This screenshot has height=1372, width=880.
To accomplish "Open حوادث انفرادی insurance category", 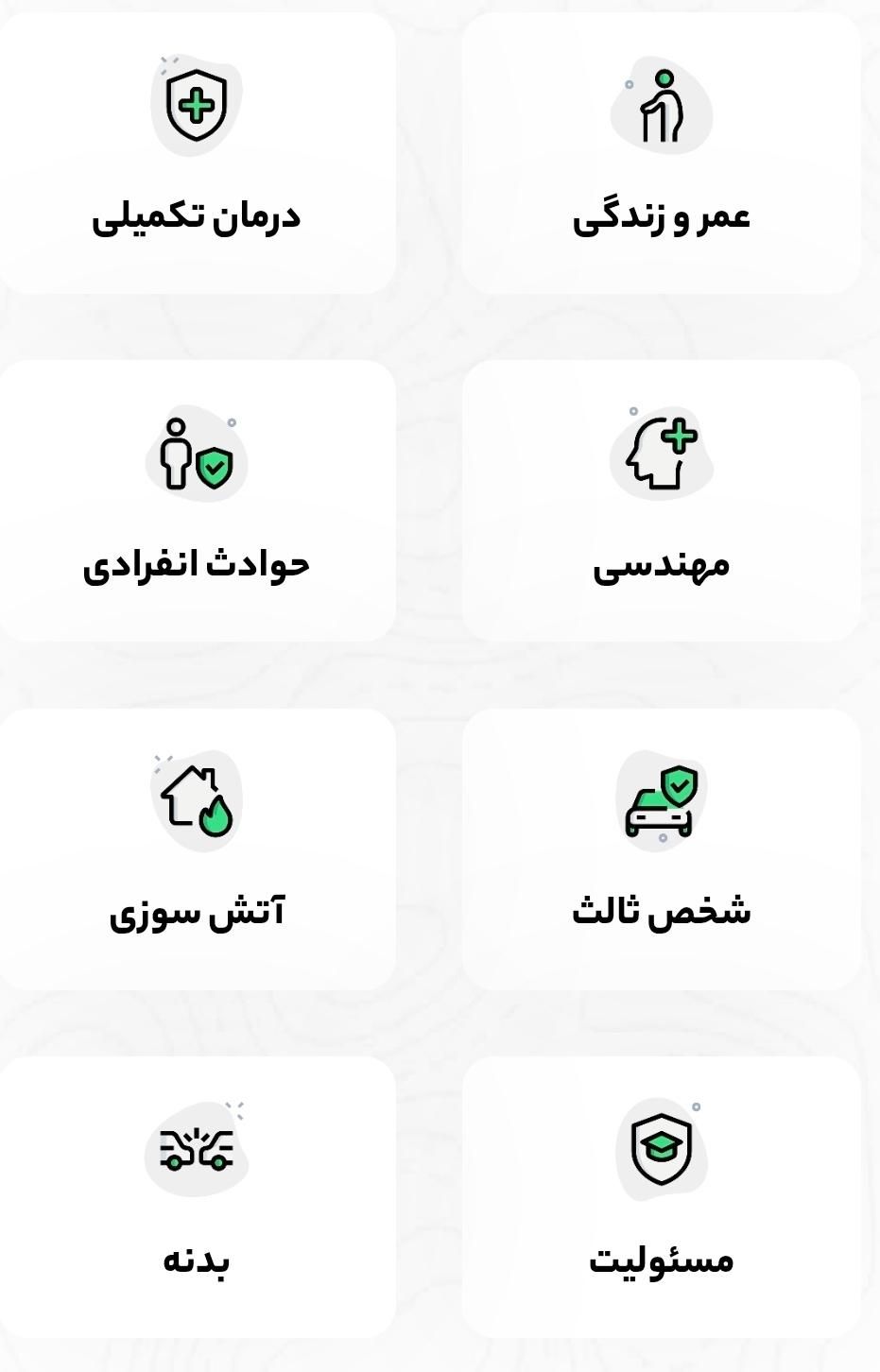I will coord(197,501).
